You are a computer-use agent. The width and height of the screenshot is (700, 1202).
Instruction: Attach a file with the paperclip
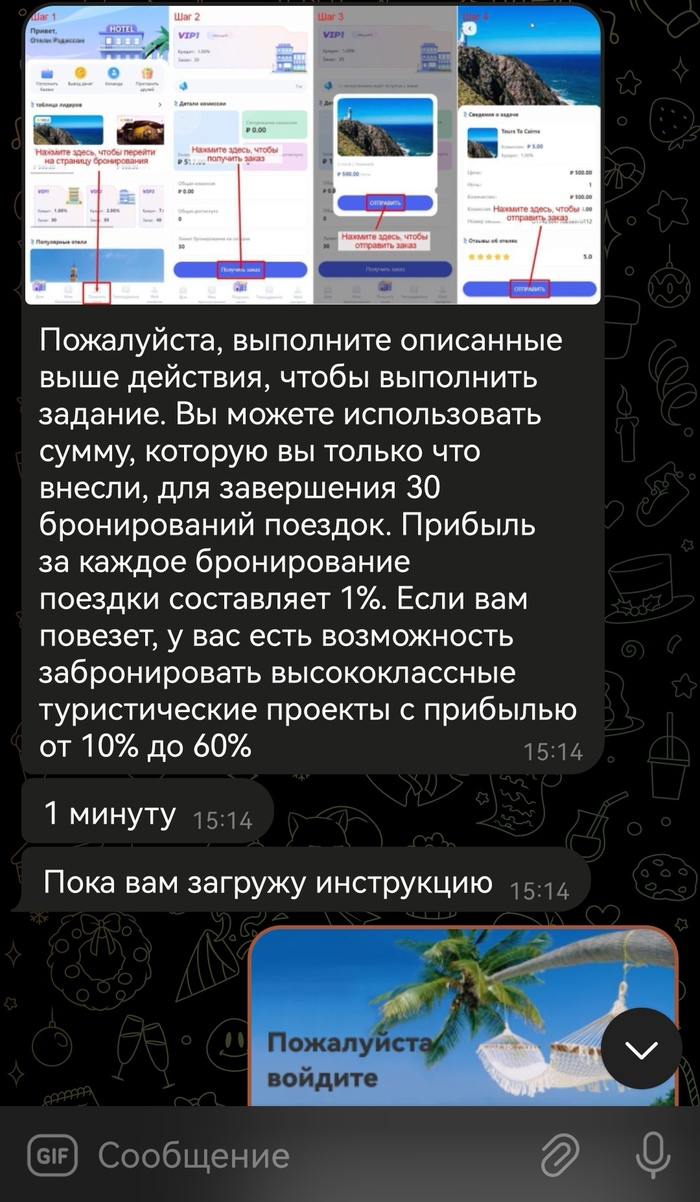(561, 1156)
